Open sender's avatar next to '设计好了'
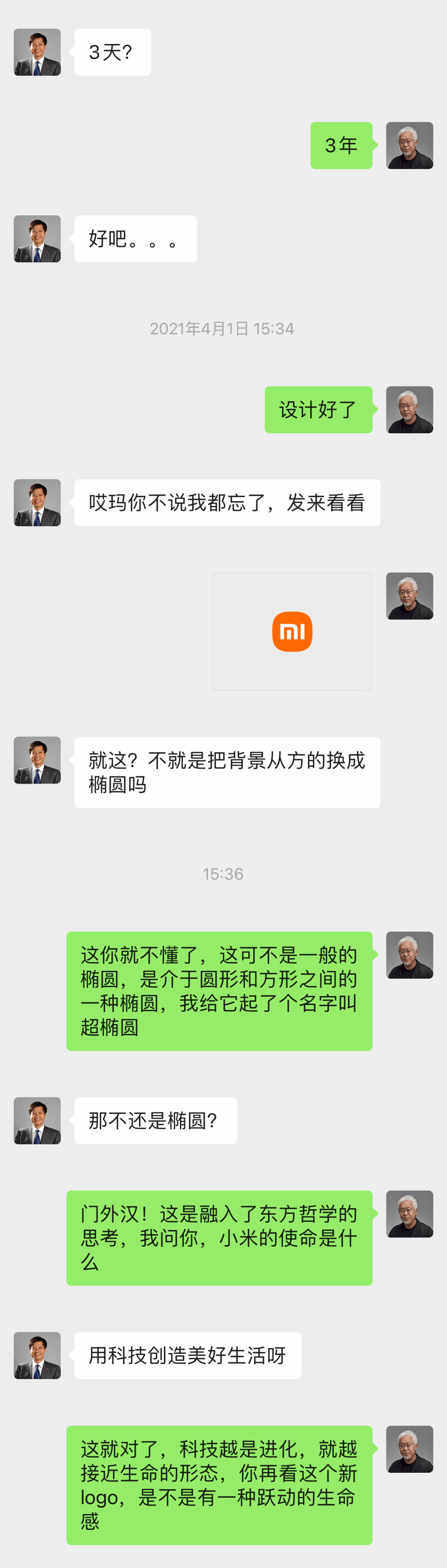The width and height of the screenshot is (447, 1568). coord(409,410)
